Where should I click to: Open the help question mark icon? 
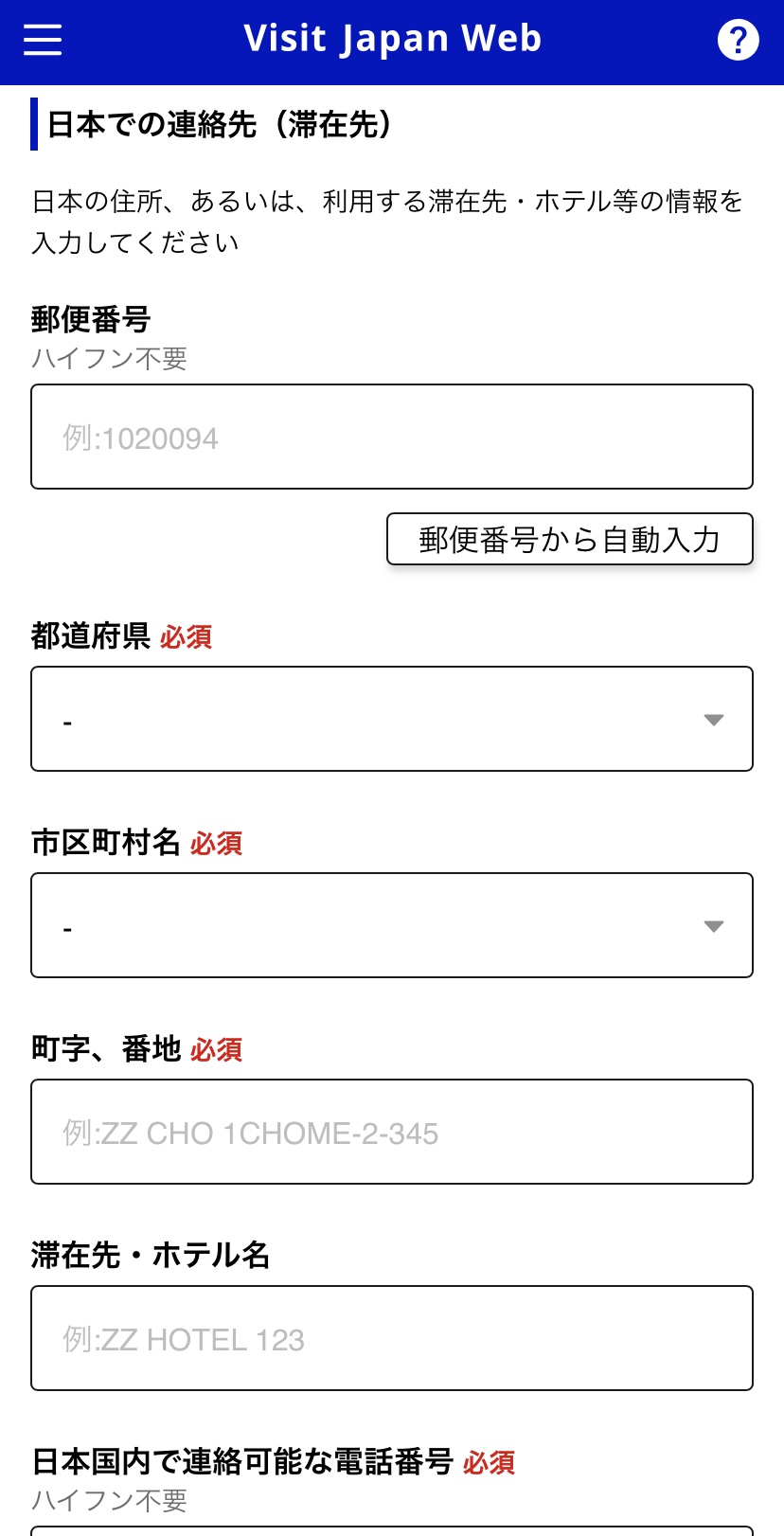click(738, 40)
